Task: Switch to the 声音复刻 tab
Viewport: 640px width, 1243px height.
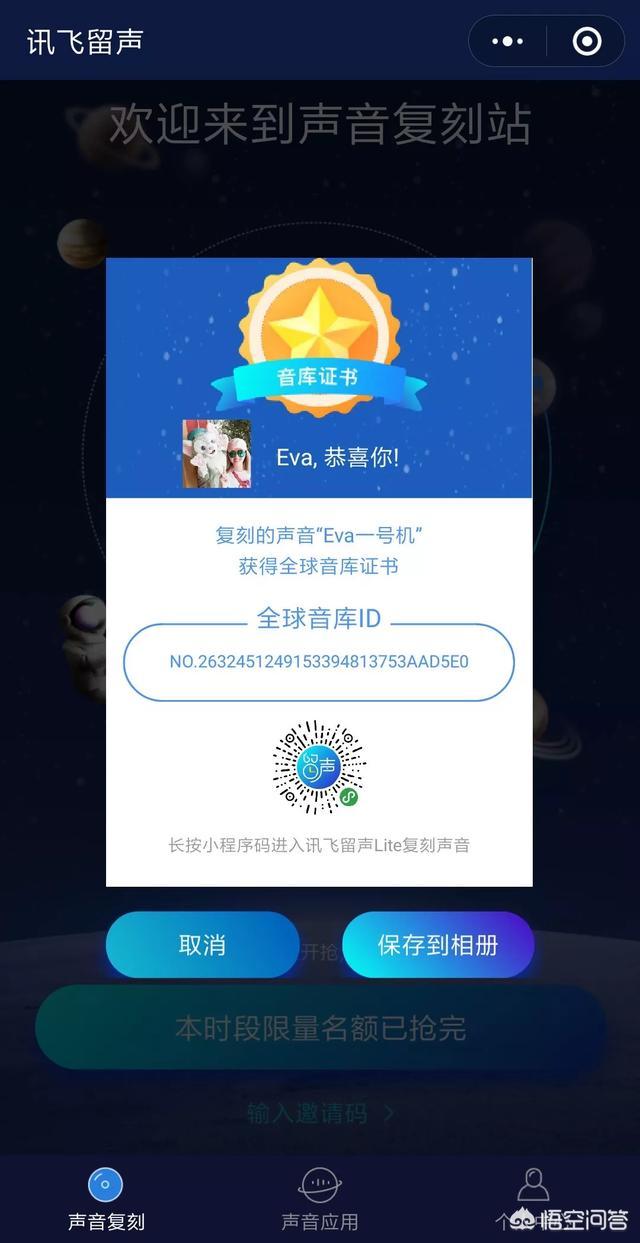Action: click(106, 1199)
